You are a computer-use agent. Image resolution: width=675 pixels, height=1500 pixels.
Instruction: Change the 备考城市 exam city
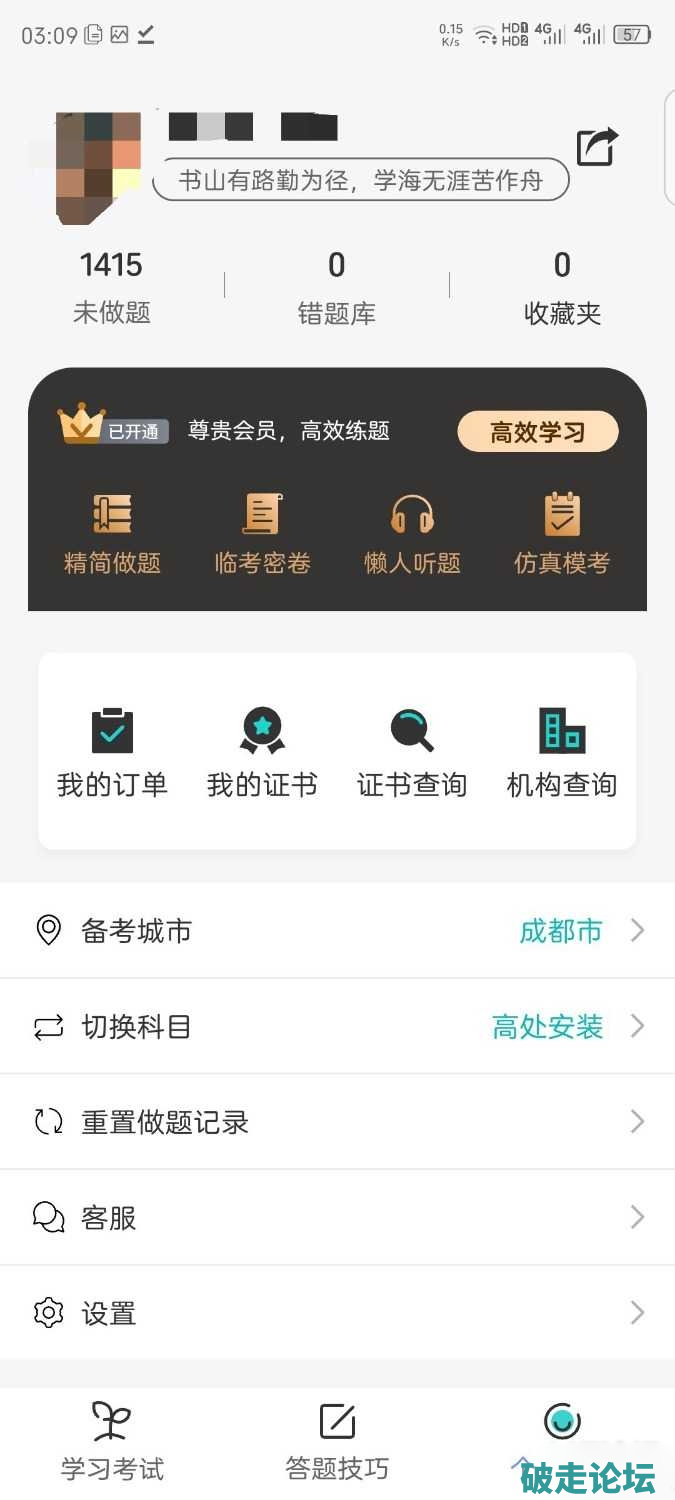337,931
